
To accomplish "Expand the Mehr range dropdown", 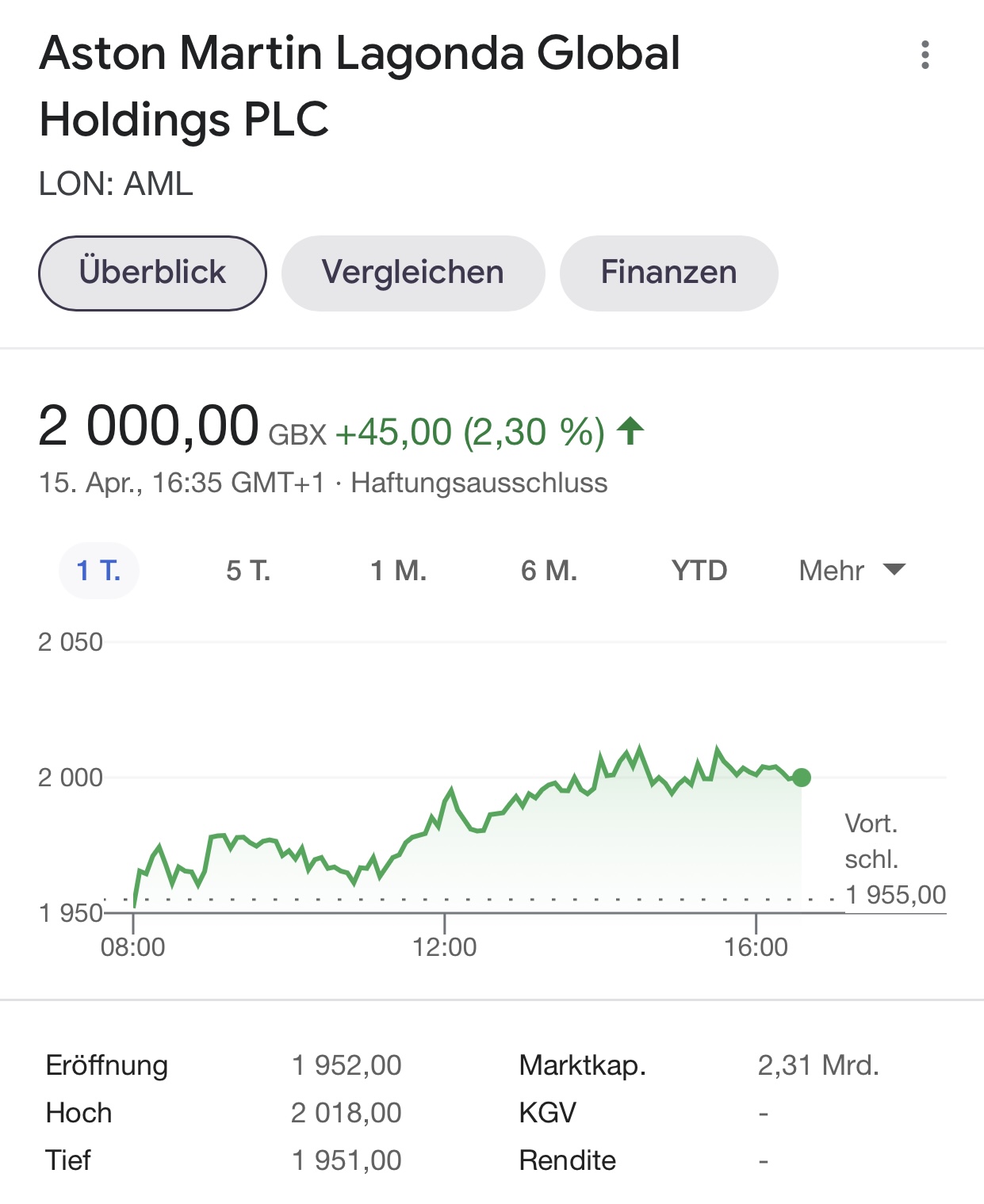I will pyautogui.click(x=852, y=570).
